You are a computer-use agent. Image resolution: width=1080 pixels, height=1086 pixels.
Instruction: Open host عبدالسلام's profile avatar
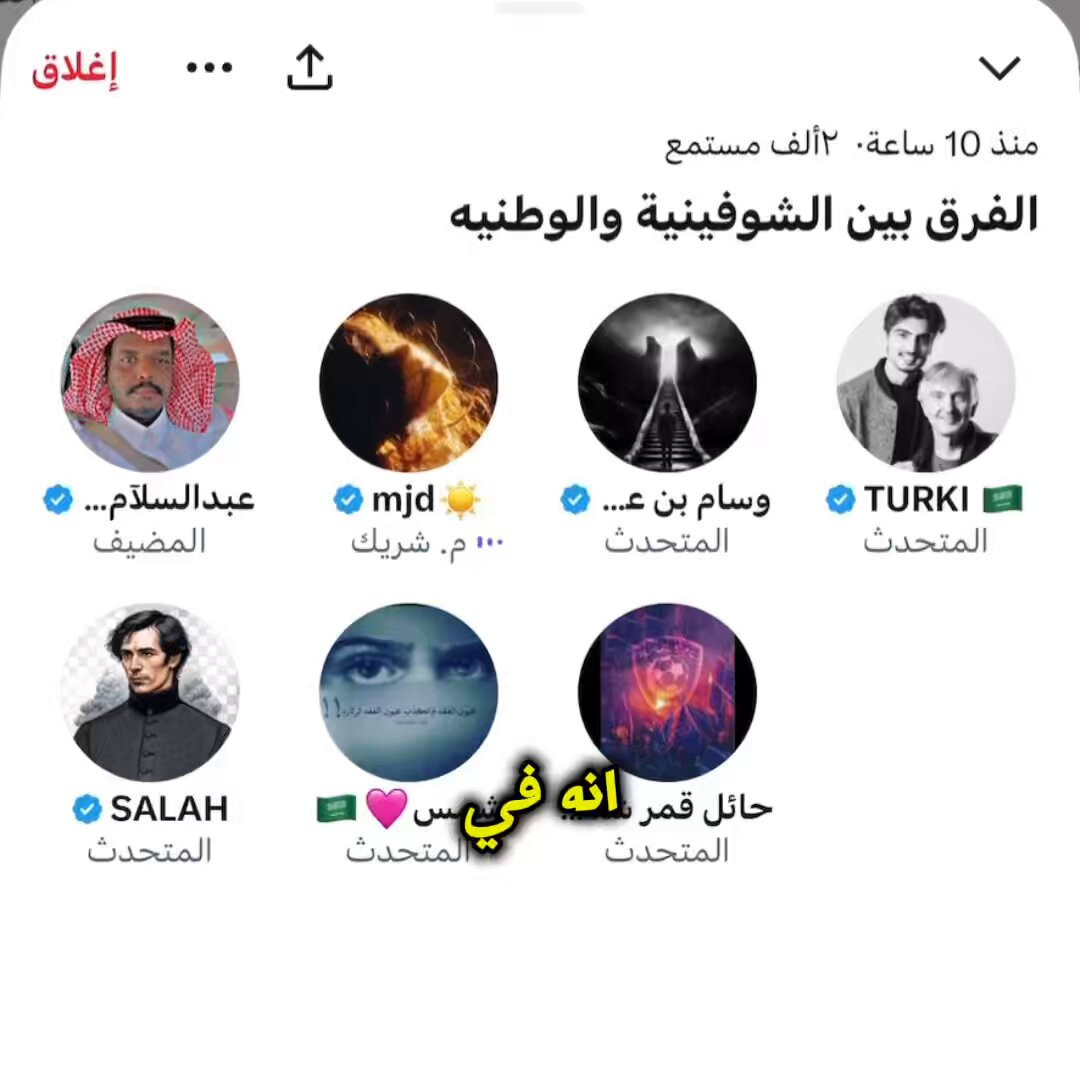pyautogui.click(x=150, y=382)
